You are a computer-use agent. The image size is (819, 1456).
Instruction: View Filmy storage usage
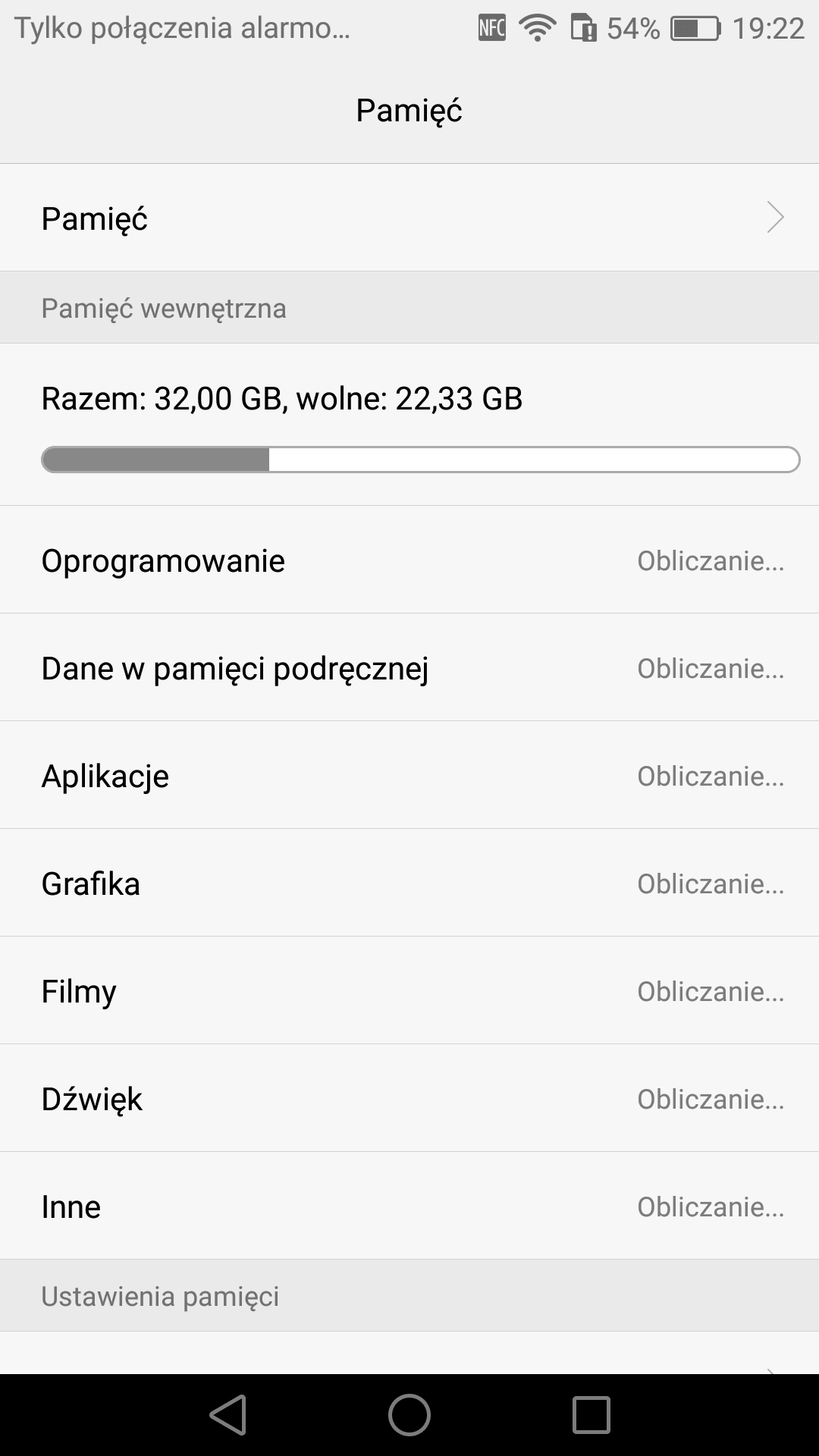409,990
